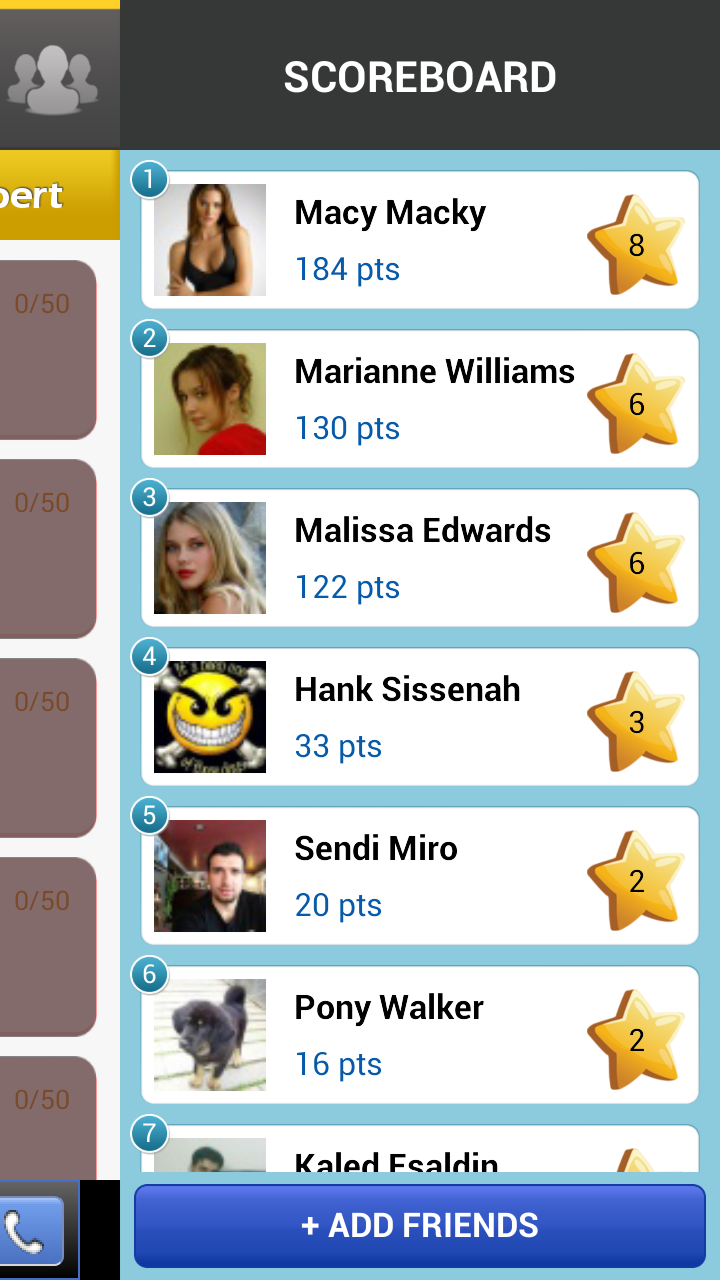720x1280 pixels.
Task: Select Marianne Williams in the scoreboard
Action: [x=419, y=399]
